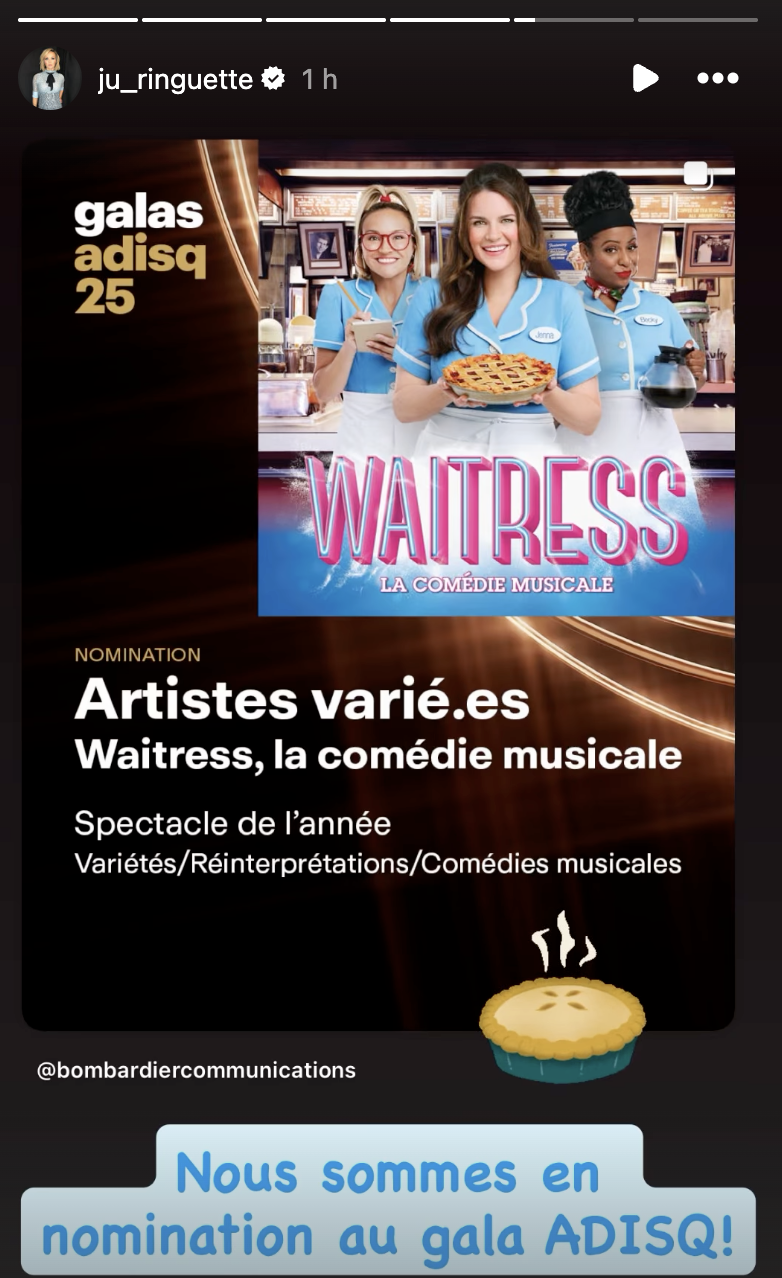Open the @bombardiercommunications mention

[x=196, y=1070]
